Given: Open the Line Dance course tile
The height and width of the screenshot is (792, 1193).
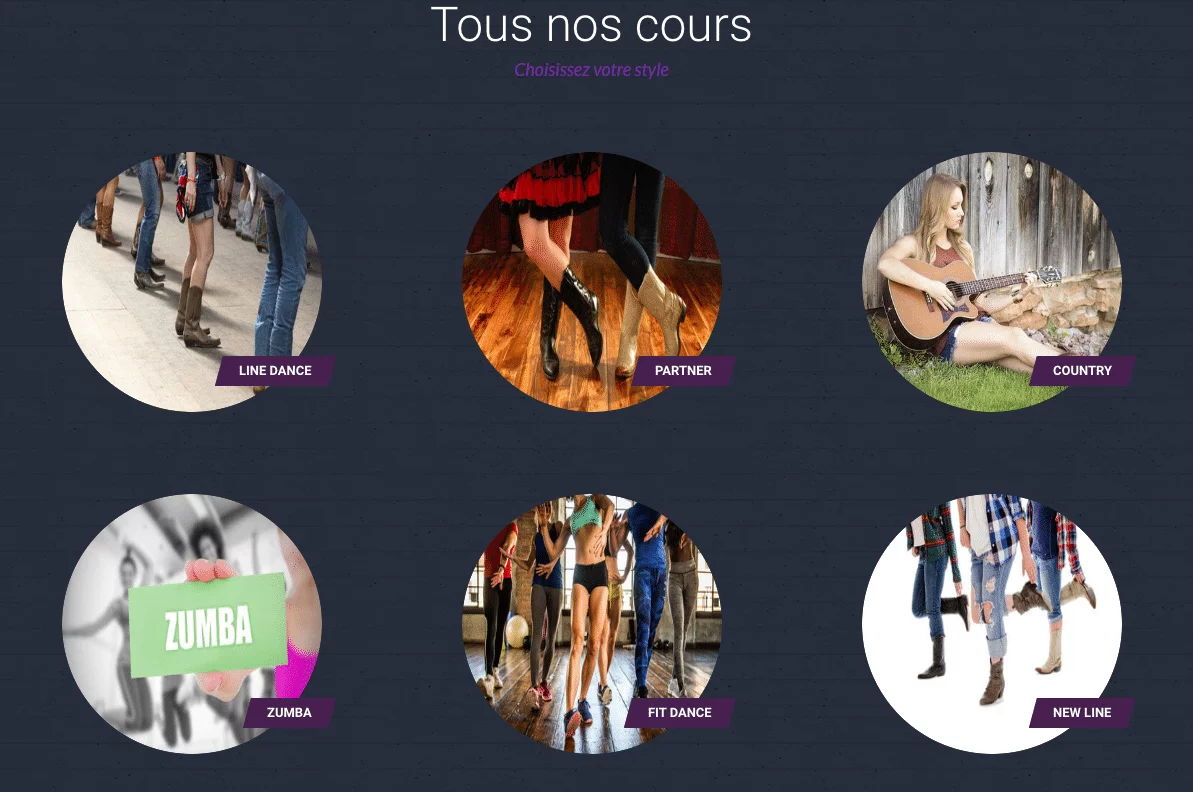Looking at the screenshot, I should pos(192,282).
